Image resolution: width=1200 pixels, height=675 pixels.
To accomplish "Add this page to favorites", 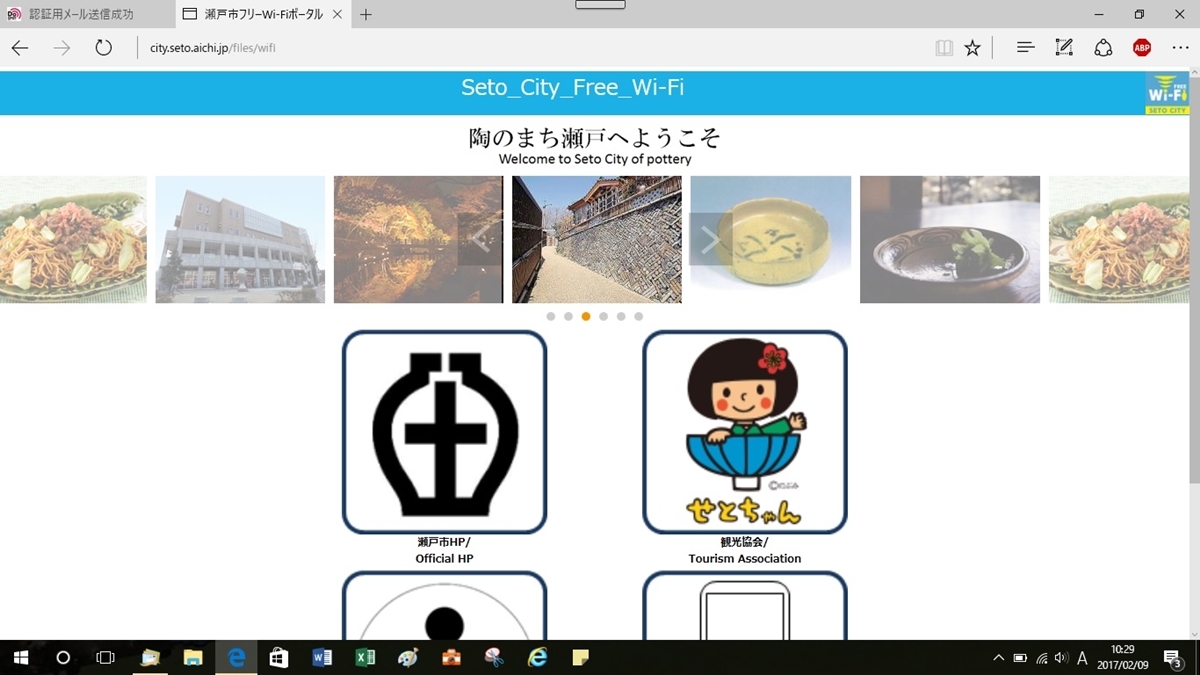I will (972, 48).
